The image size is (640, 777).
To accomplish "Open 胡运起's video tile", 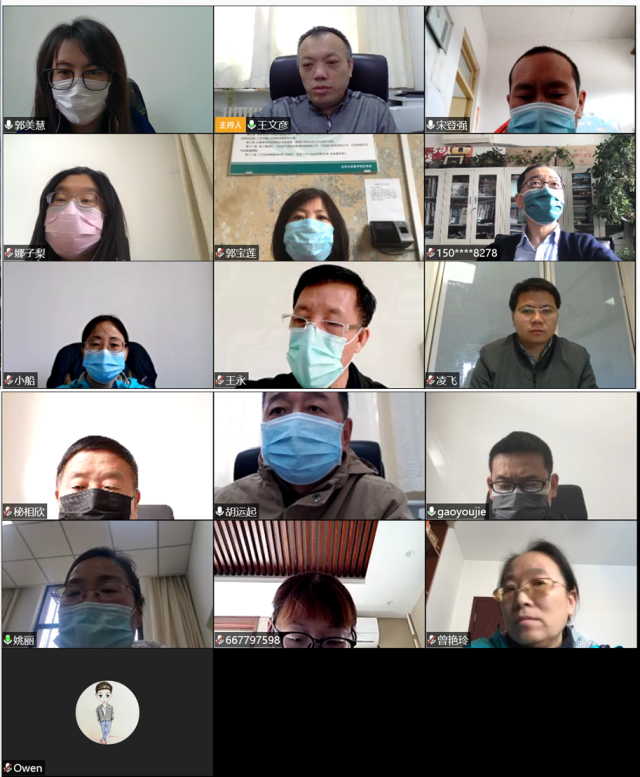I will click(x=318, y=456).
